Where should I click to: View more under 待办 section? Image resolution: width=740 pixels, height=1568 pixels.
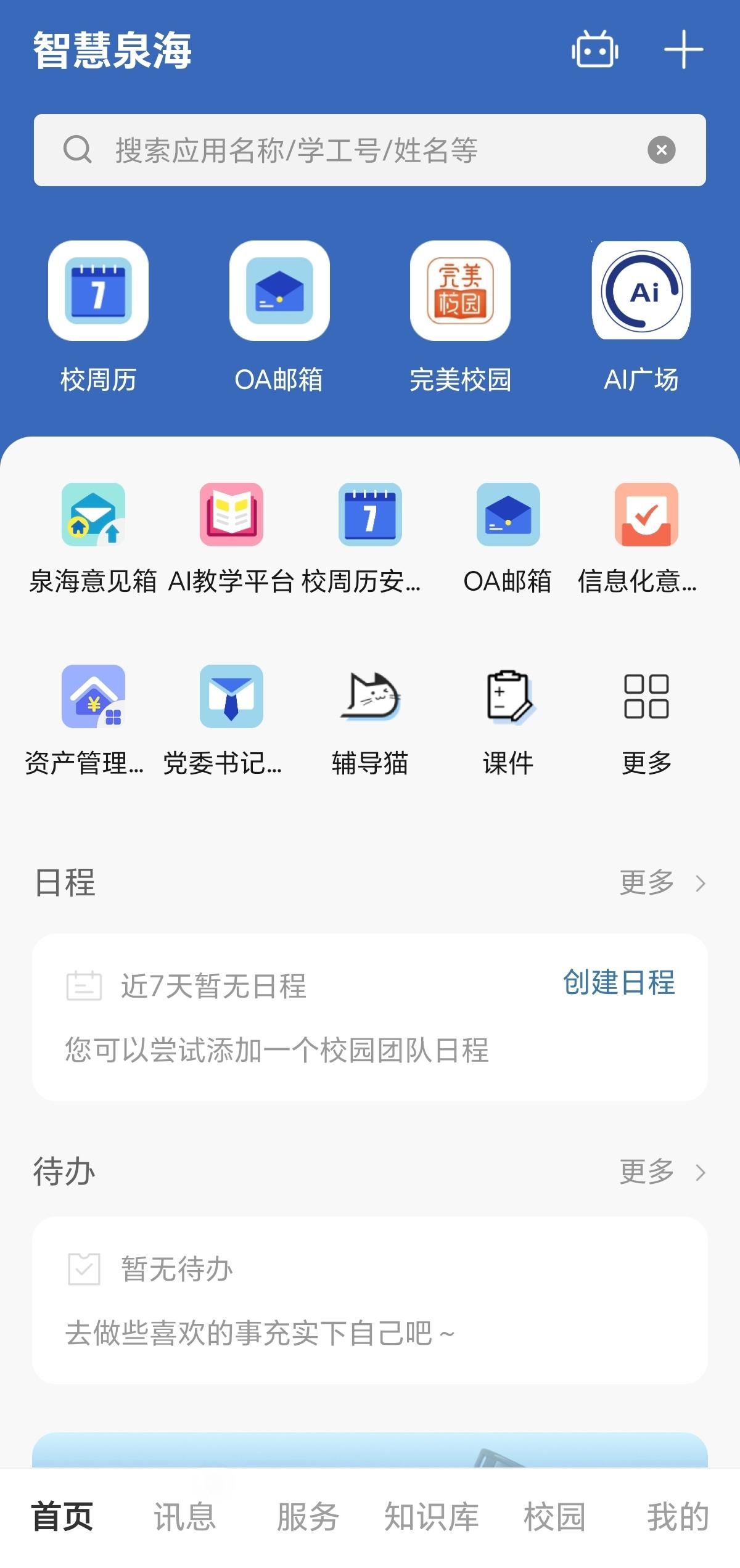(661, 1172)
